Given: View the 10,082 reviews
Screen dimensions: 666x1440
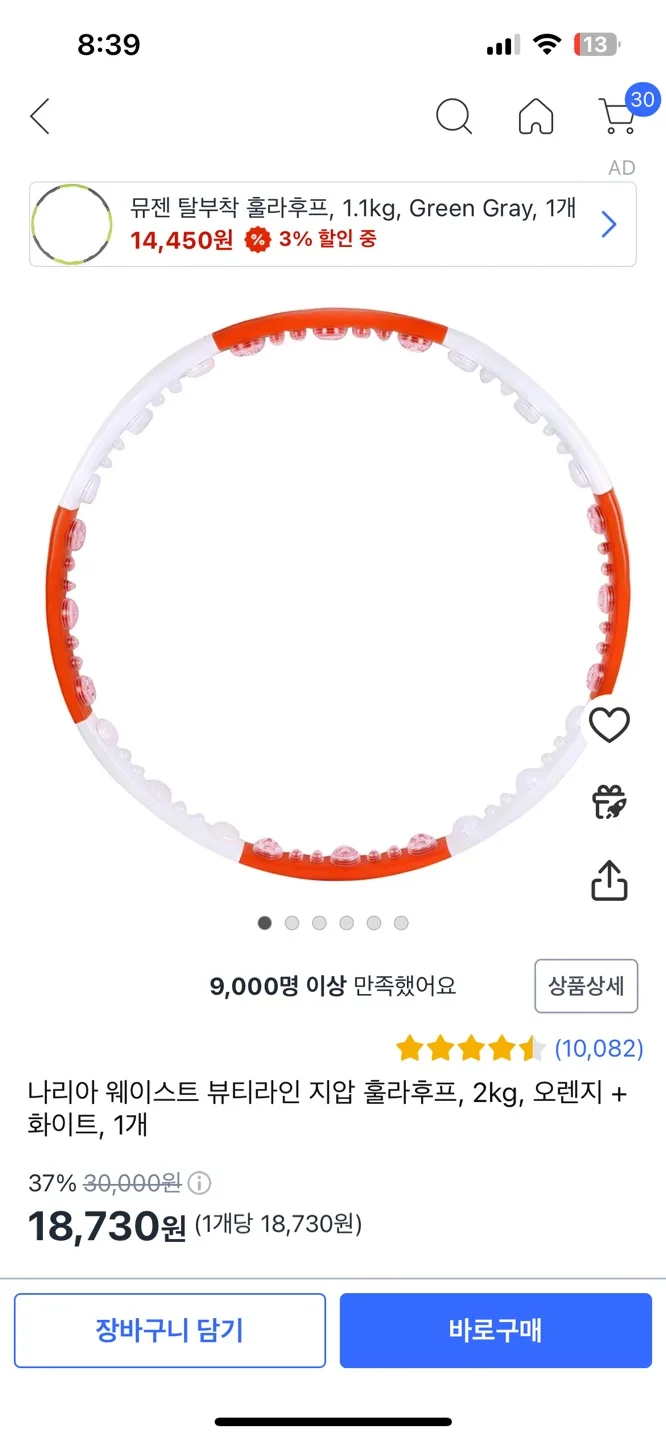Looking at the screenshot, I should (x=598, y=1048).
